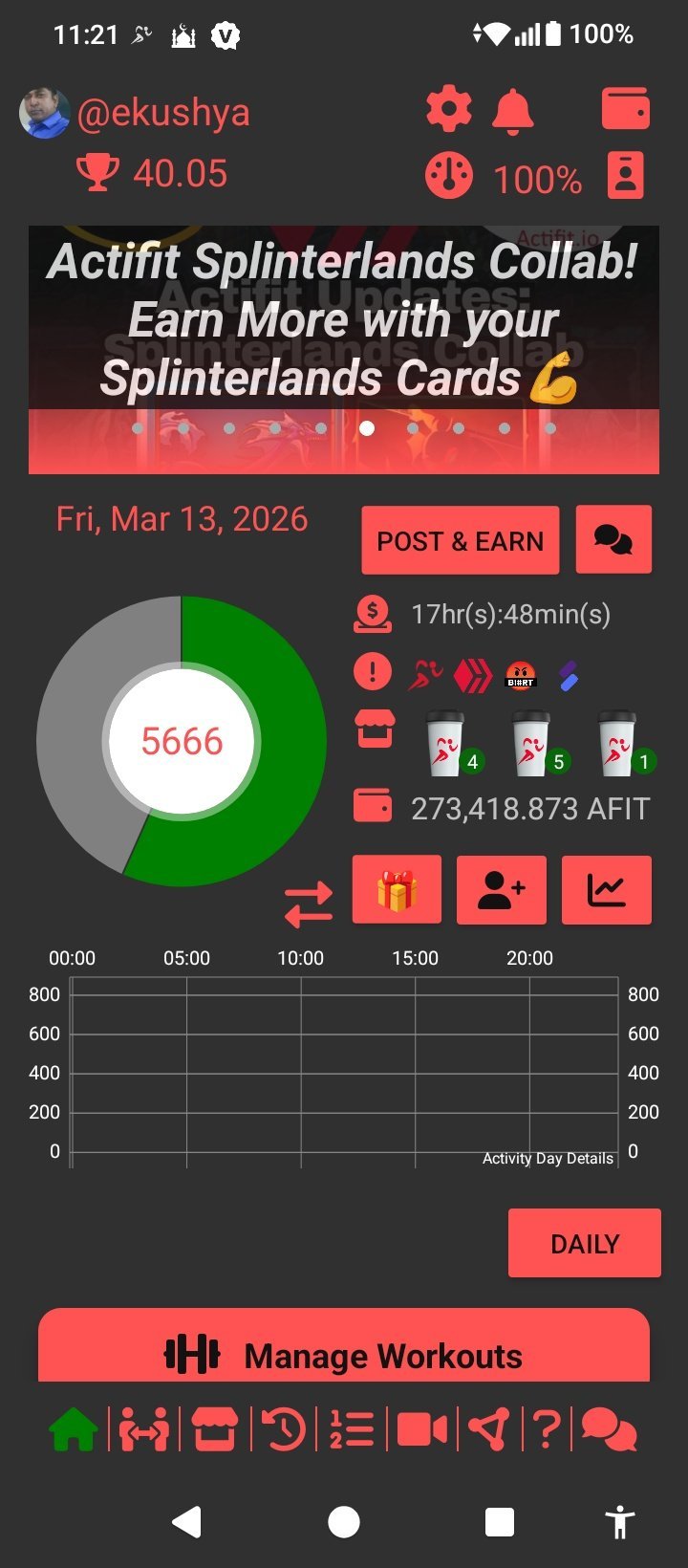Go to the home tab

coord(74,1430)
